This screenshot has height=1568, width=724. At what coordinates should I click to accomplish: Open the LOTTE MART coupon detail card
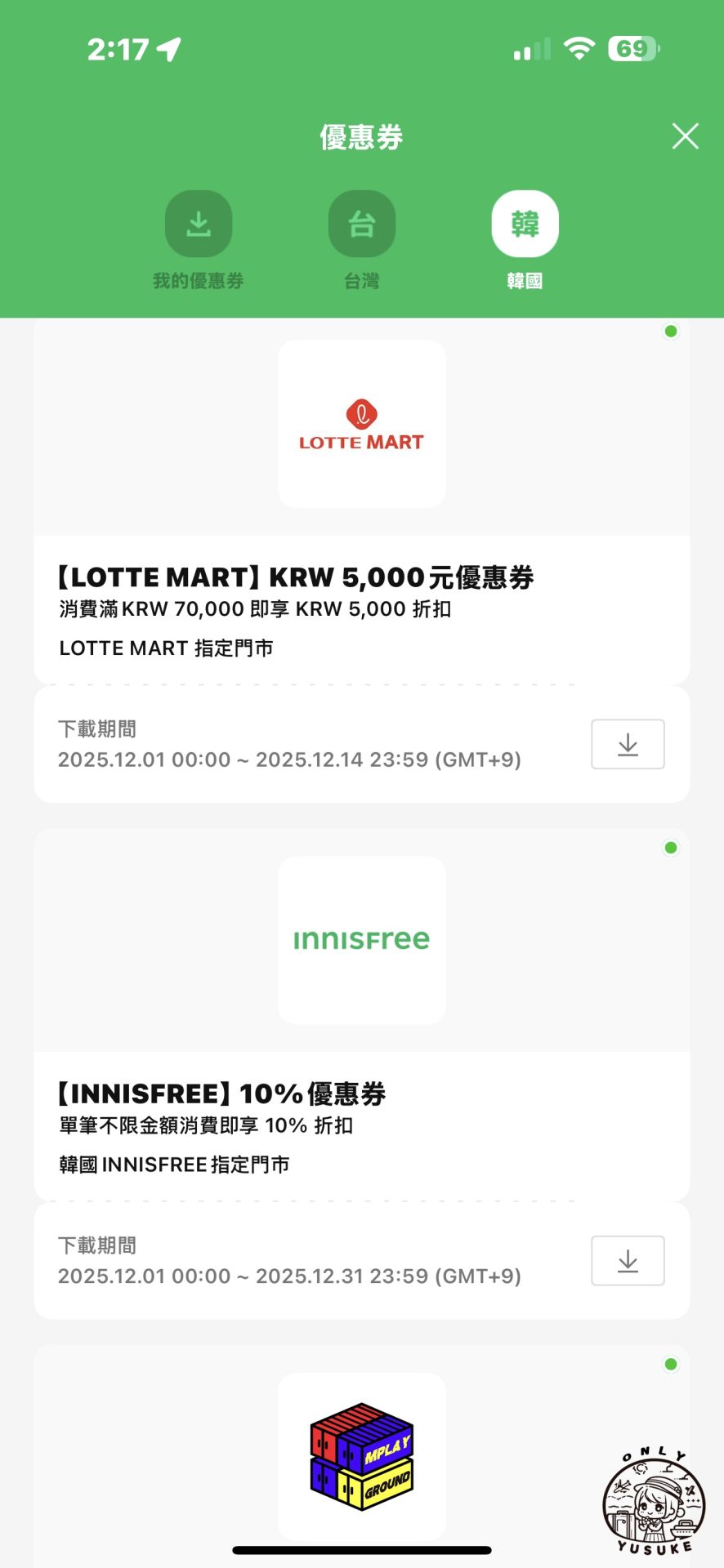[x=362, y=608]
